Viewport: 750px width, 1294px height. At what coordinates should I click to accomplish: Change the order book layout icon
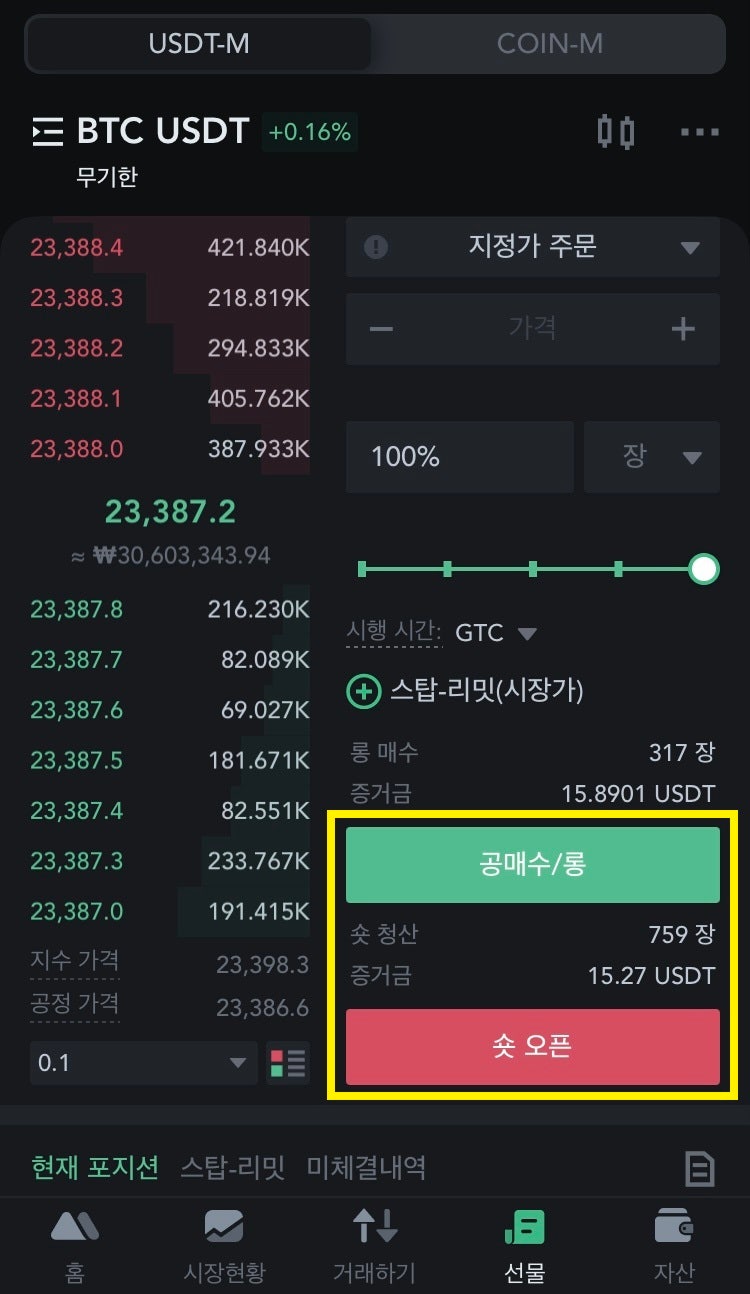point(288,1063)
